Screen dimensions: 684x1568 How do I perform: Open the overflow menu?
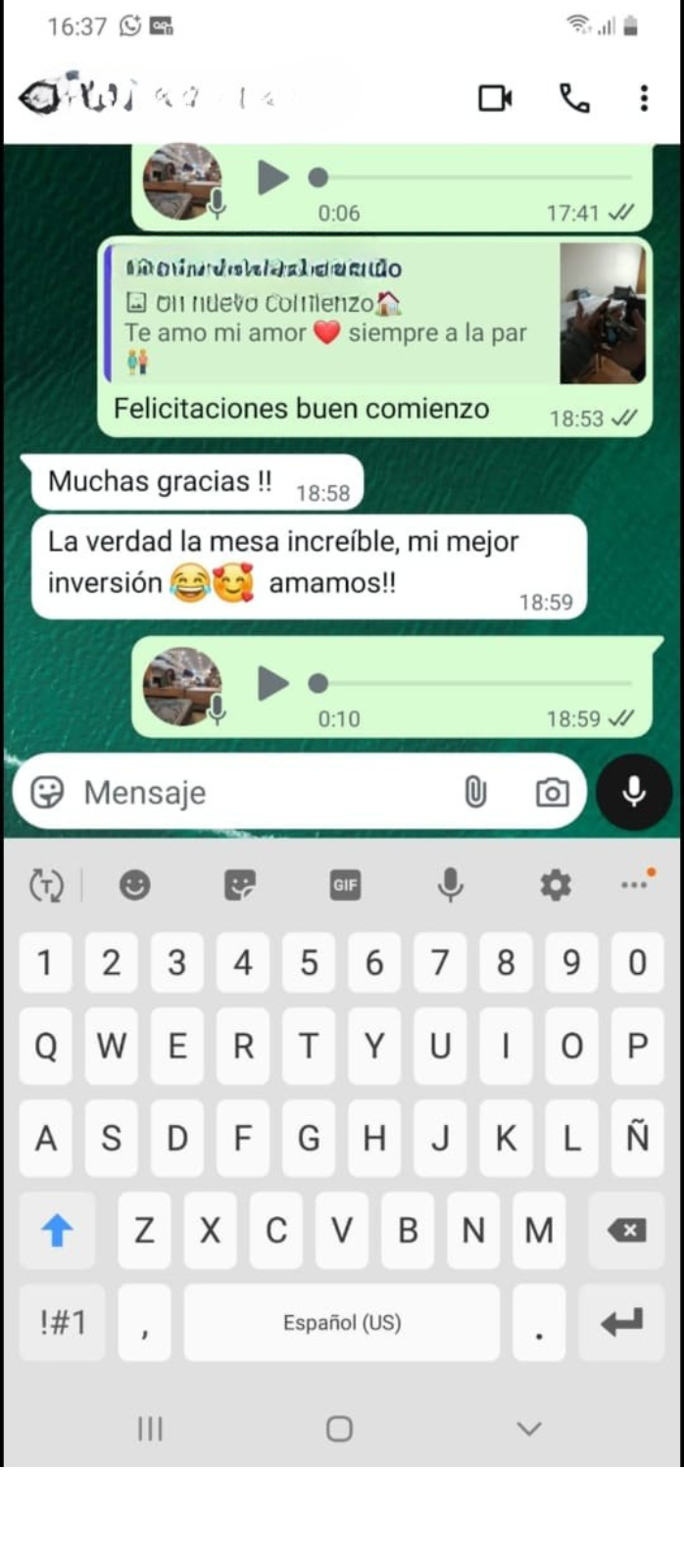click(x=644, y=98)
